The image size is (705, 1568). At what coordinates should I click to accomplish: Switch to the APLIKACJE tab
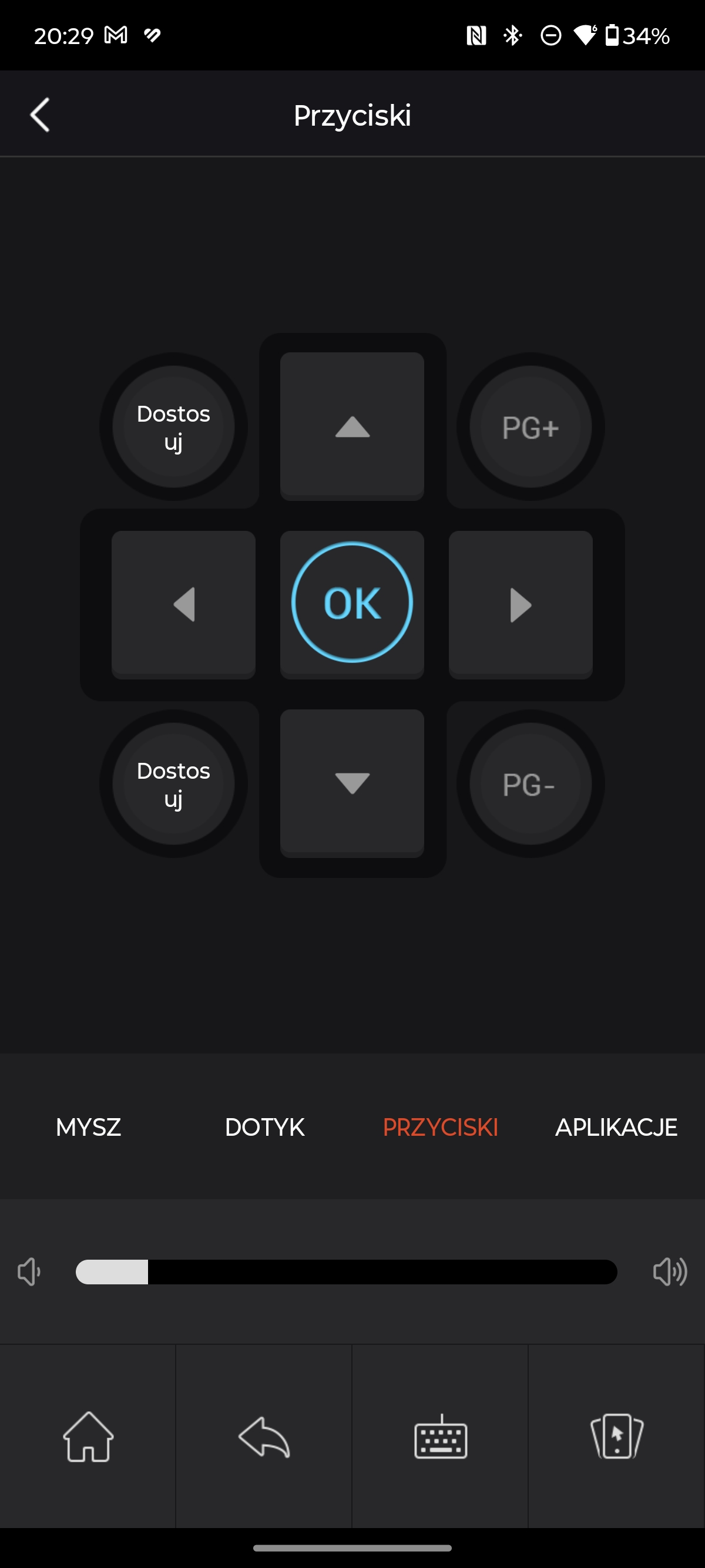tap(616, 1128)
